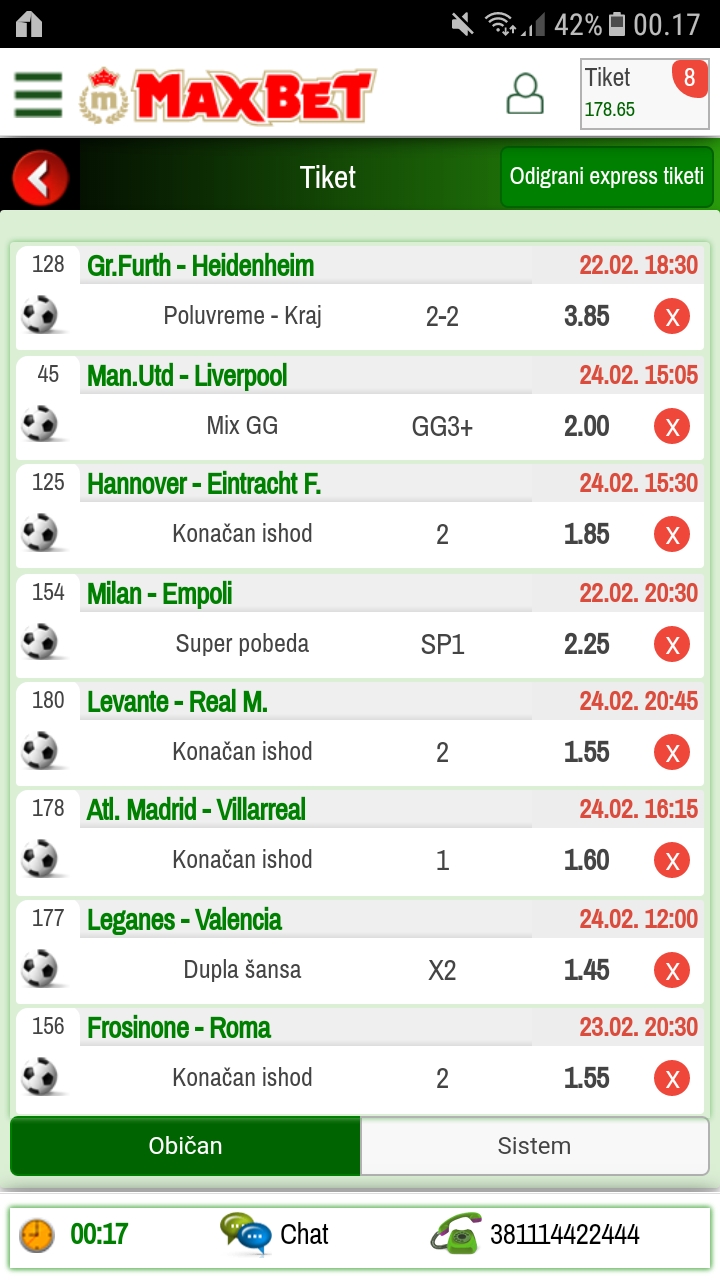Call the 381114422444 phone number
The height and width of the screenshot is (1280, 720).
[x=537, y=1234]
